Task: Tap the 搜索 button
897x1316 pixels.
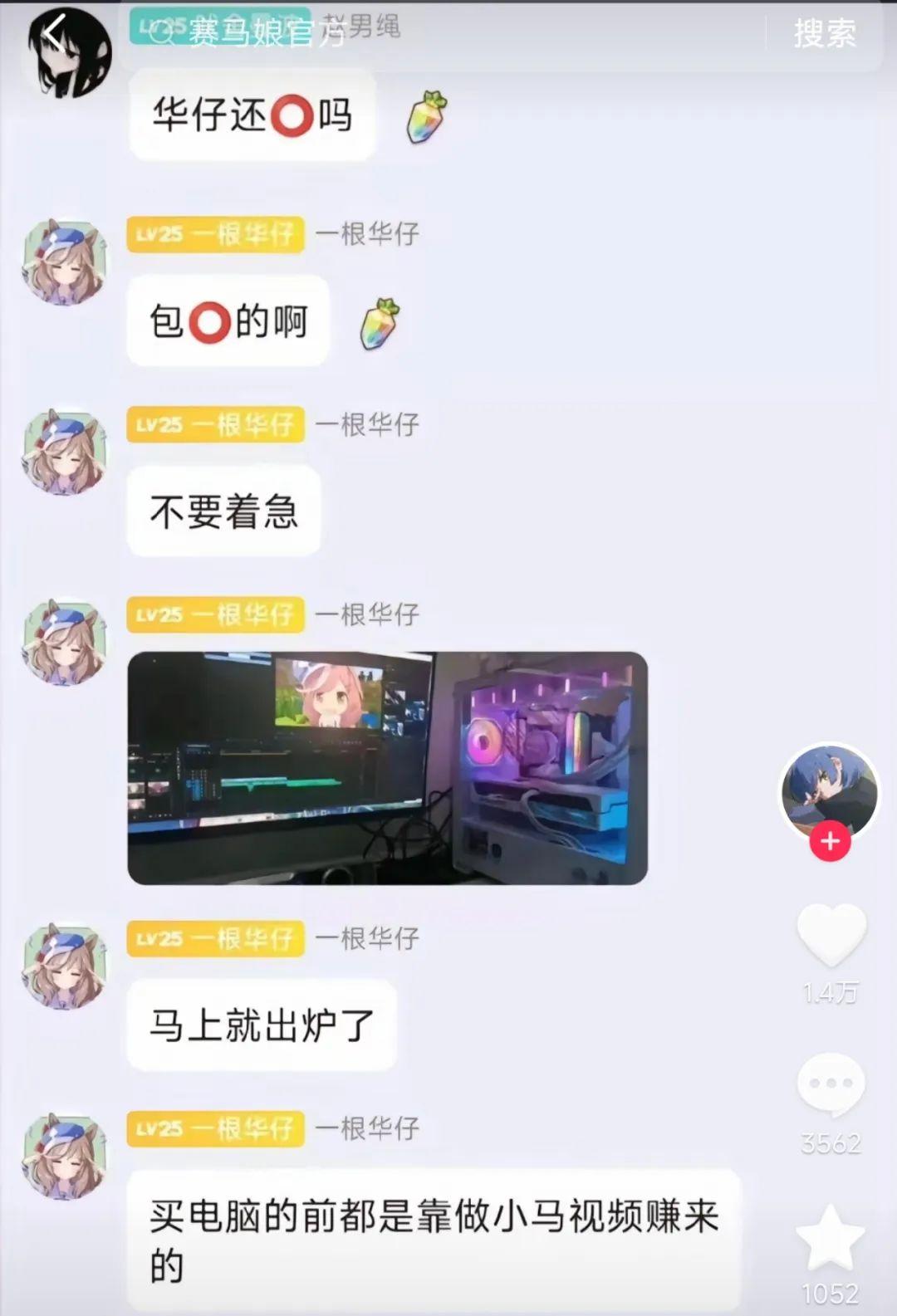Action: pos(824,34)
